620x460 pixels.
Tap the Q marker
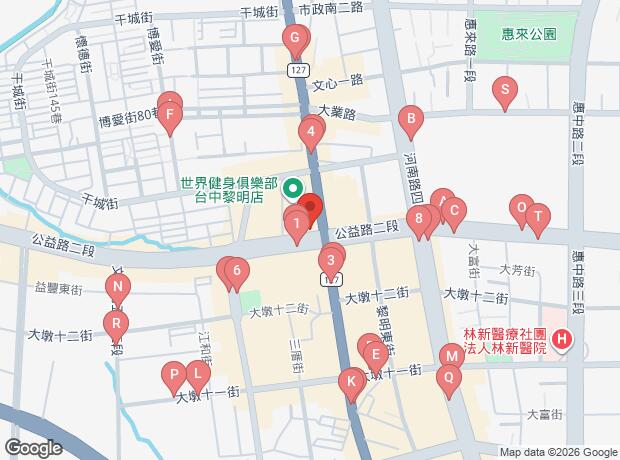[x=449, y=381]
